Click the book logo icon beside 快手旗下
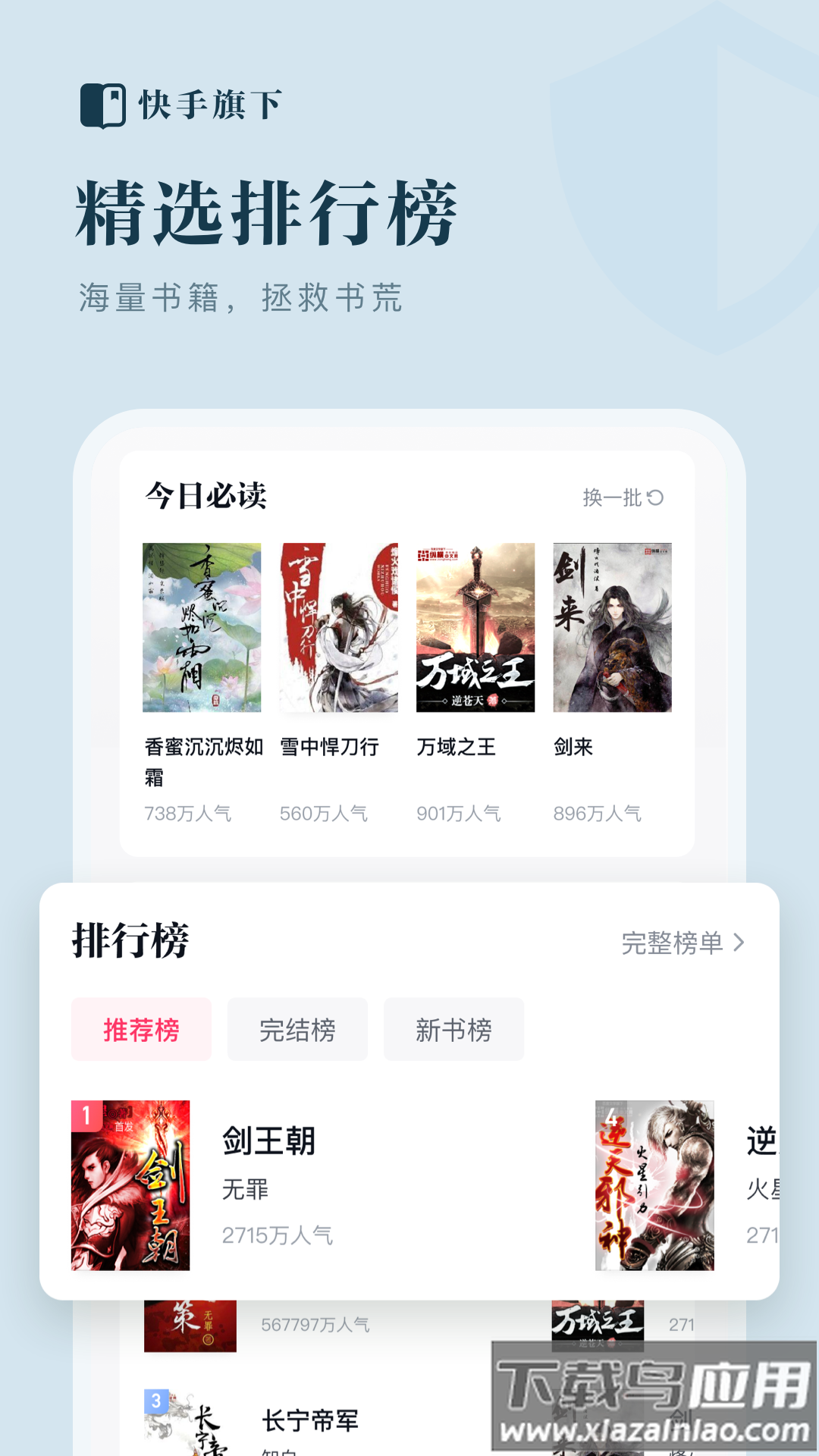Viewport: 819px width, 1456px height. click(x=104, y=105)
